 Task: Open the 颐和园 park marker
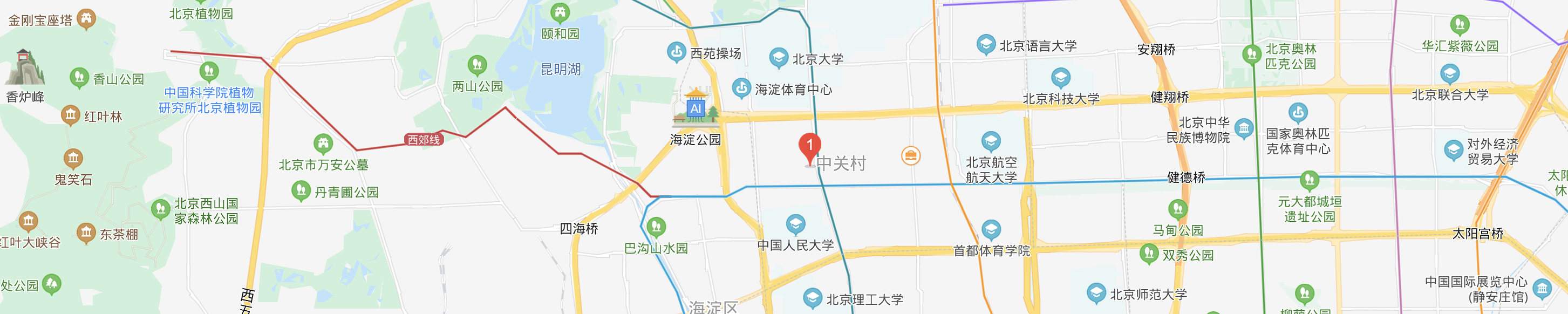pyautogui.click(x=560, y=12)
